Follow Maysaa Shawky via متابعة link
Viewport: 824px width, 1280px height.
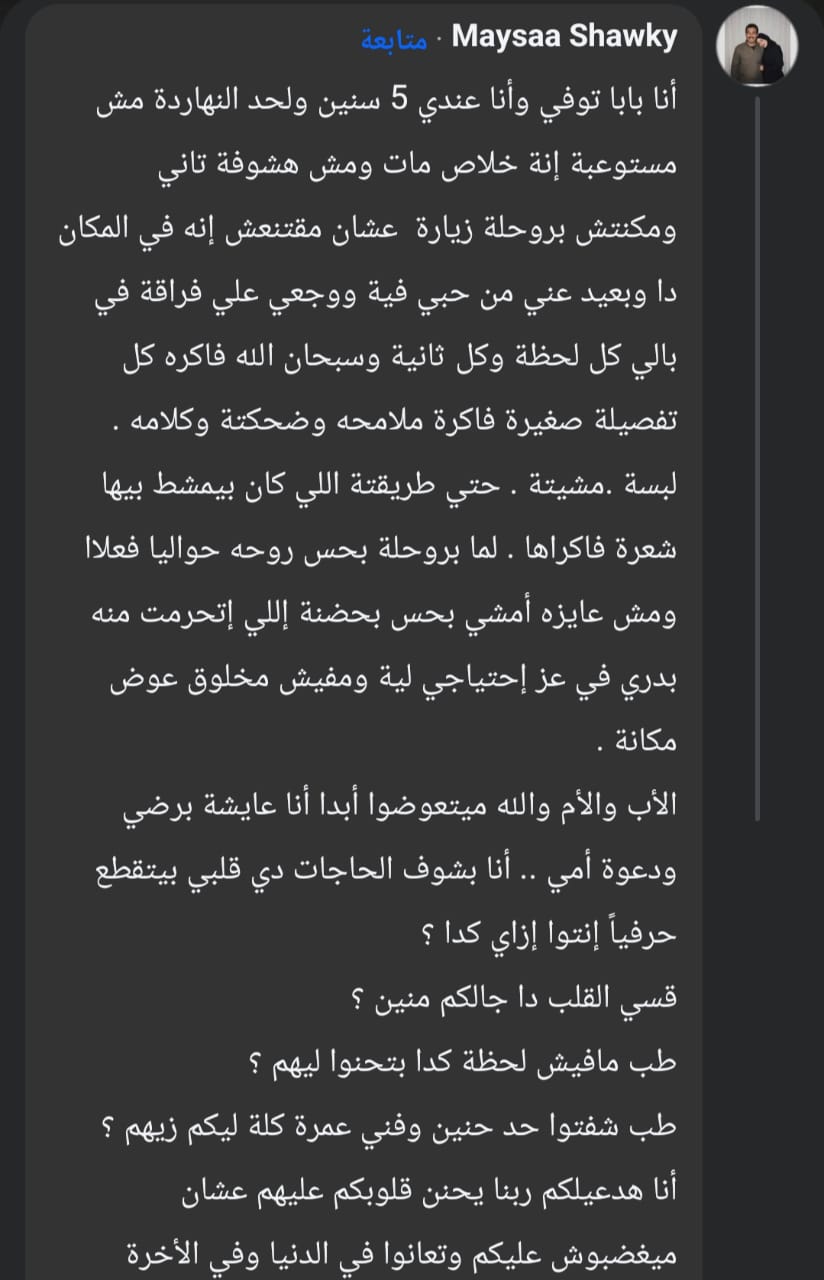click(x=394, y=41)
